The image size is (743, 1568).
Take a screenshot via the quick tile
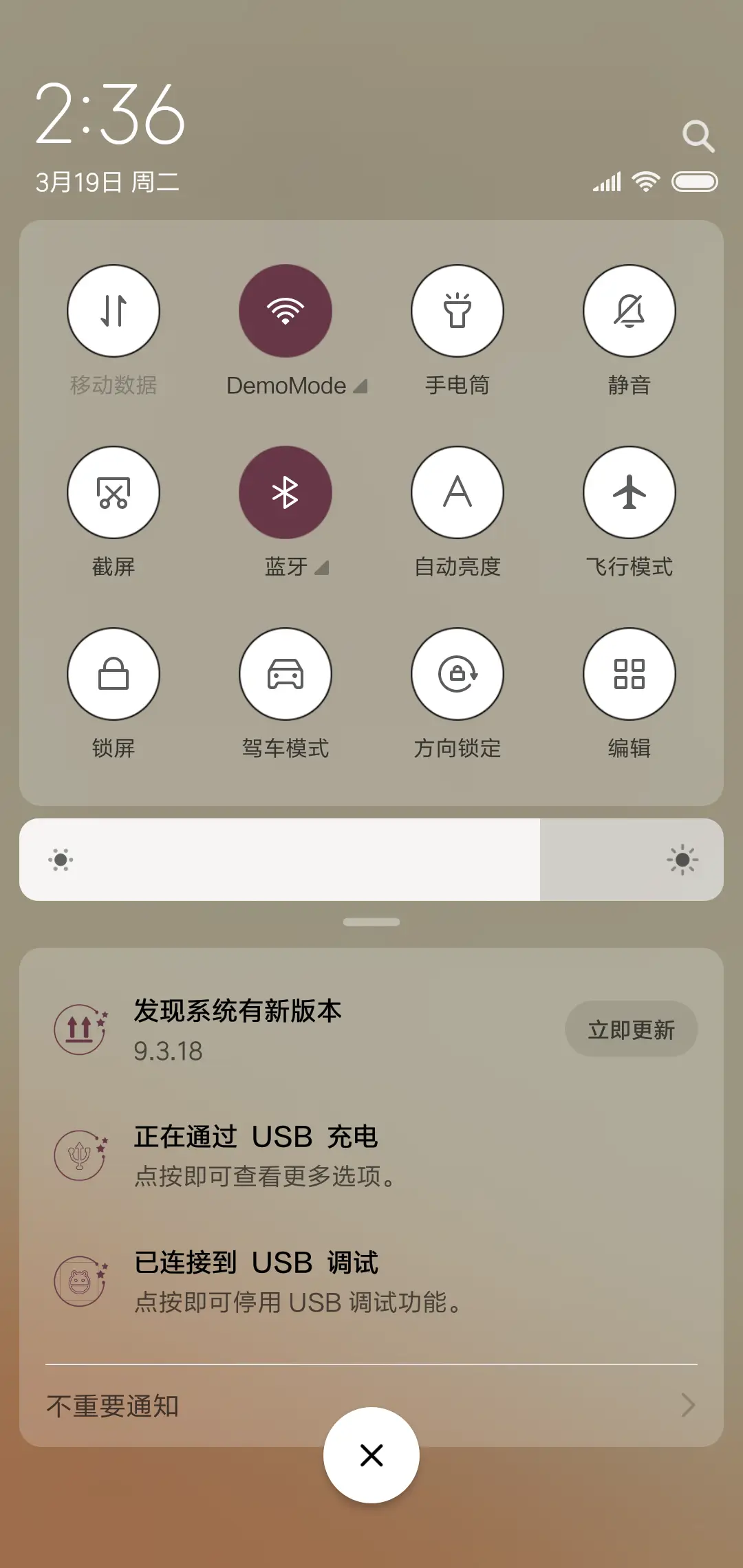tap(114, 492)
